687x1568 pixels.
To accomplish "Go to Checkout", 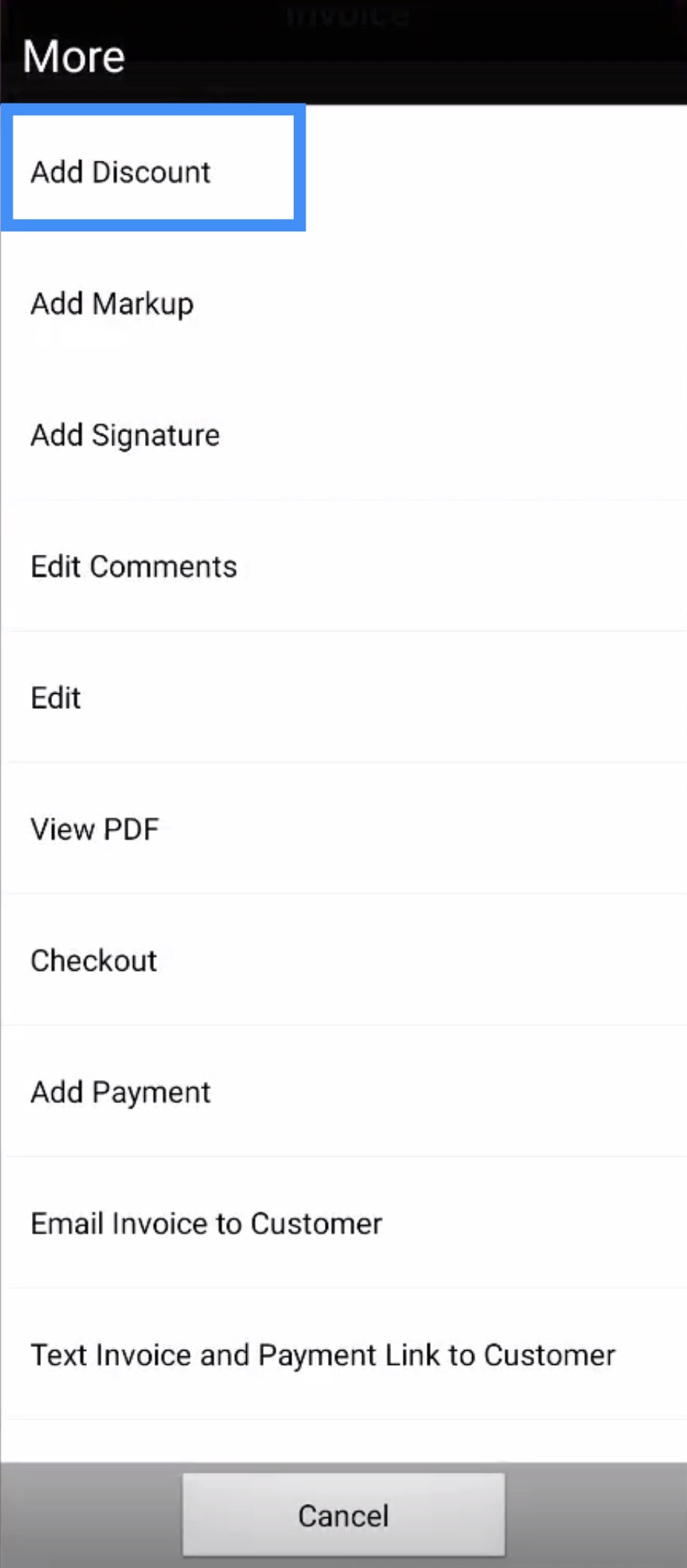I will pos(94,961).
